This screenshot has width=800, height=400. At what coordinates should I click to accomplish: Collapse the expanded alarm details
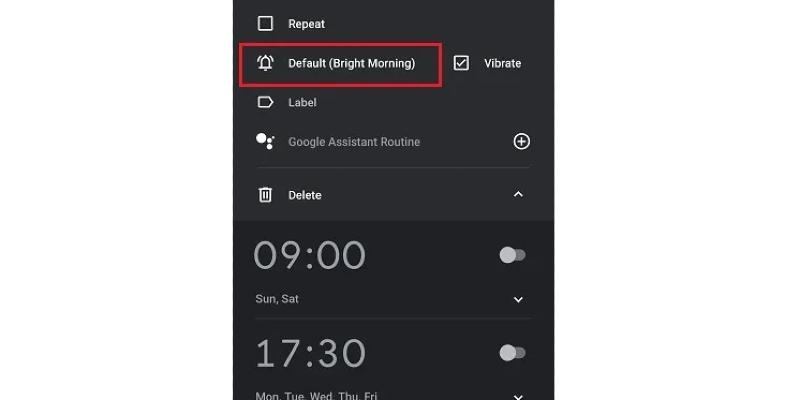tap(518, 194)
